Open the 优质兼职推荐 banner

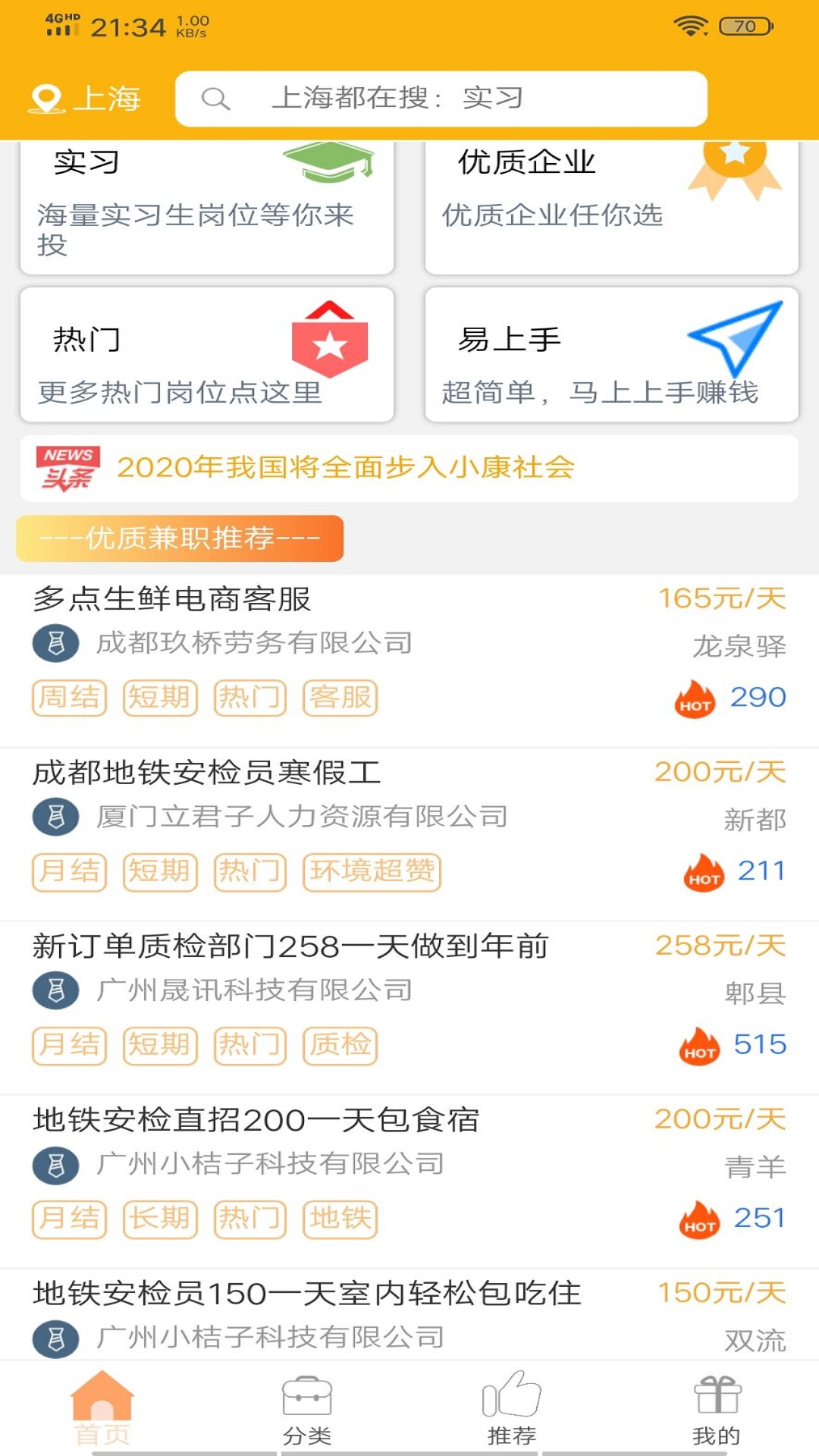(x=180, y=538)
